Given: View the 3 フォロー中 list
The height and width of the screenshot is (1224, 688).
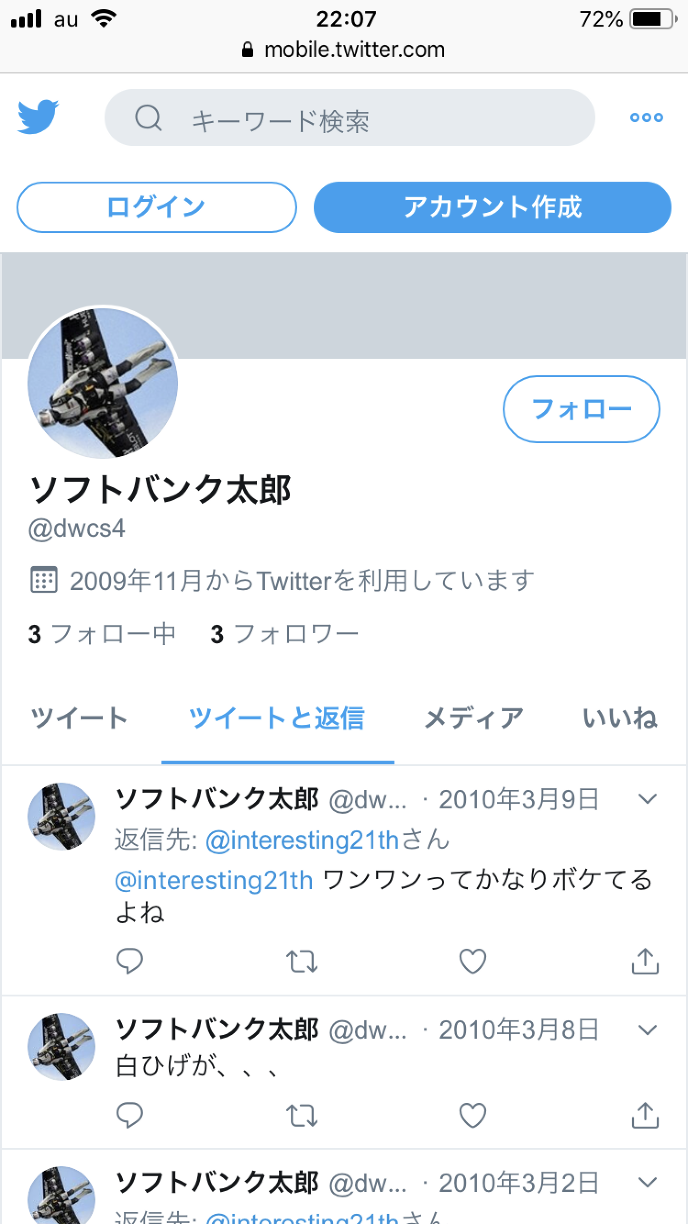Looking at the screenshot, I should coord(102,634).
